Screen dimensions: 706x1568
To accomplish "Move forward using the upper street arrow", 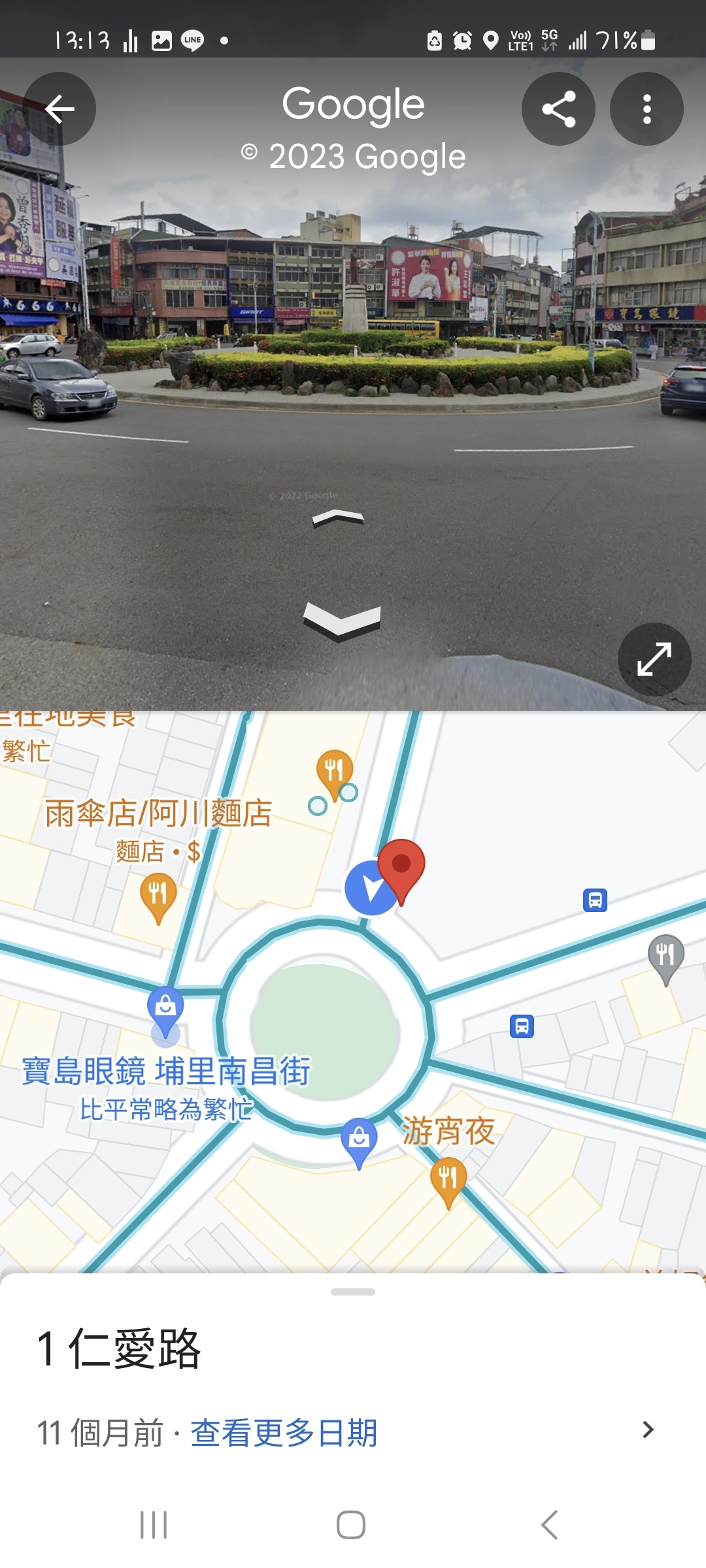I will [339, 518].
